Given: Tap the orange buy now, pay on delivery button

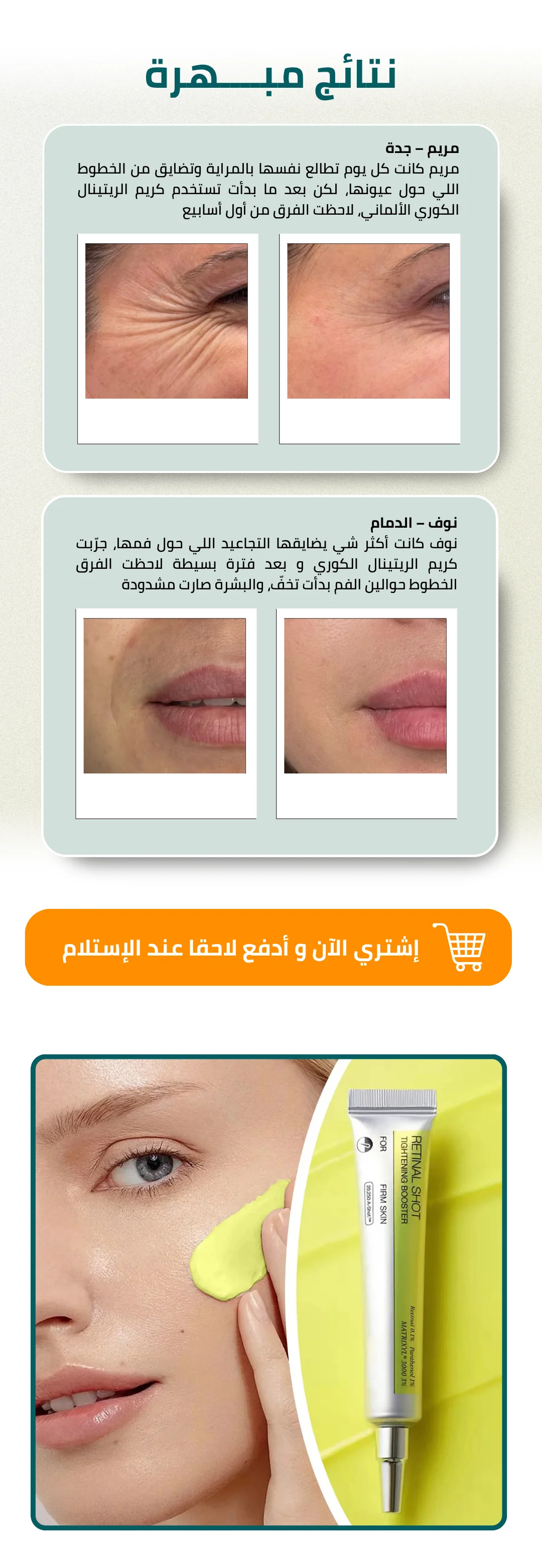Looking at the screenshot, I should tap(268, 947).
